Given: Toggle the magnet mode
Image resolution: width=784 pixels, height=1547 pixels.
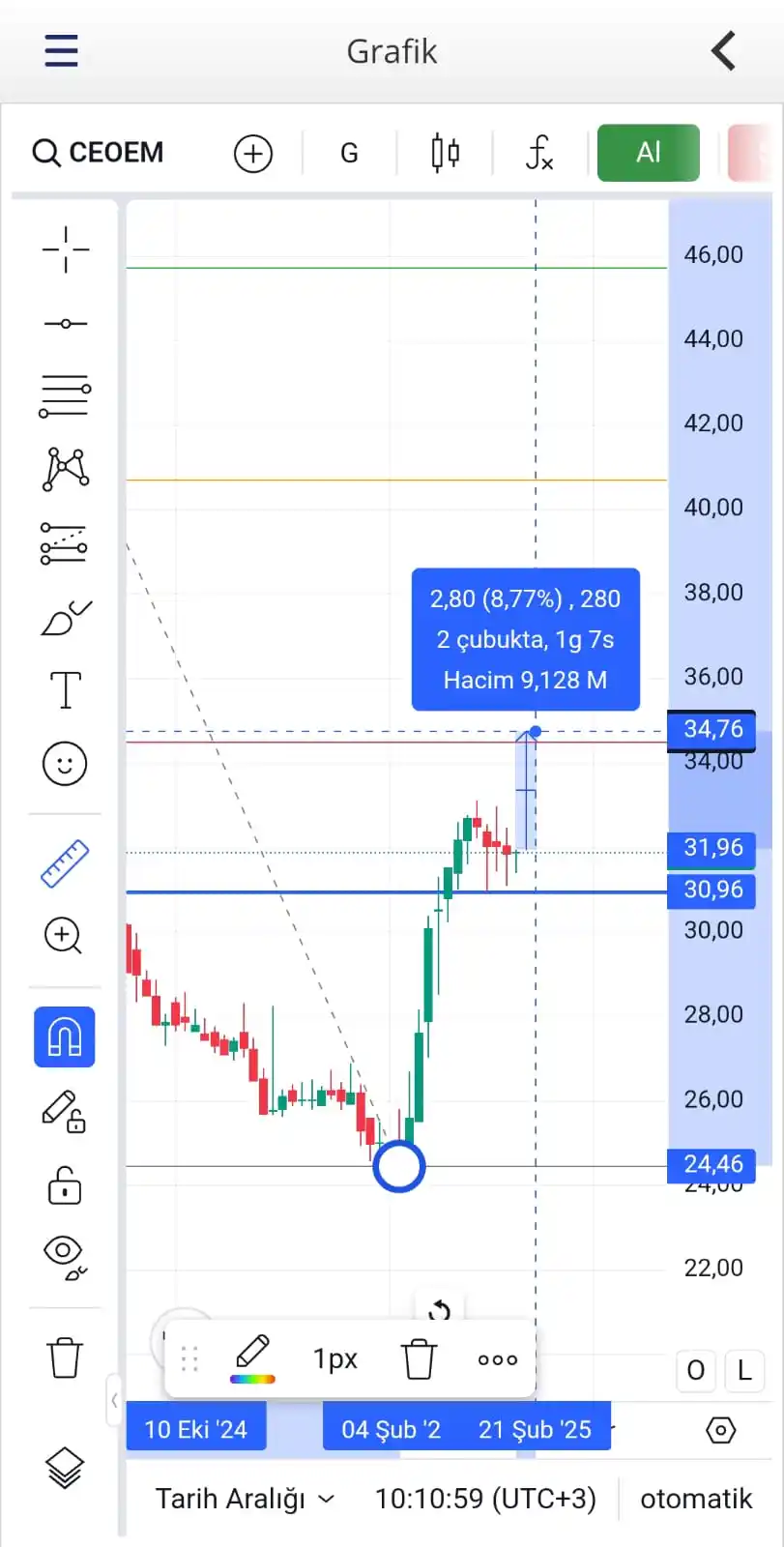Looking at the screenshot, I should click(65, 1037).
